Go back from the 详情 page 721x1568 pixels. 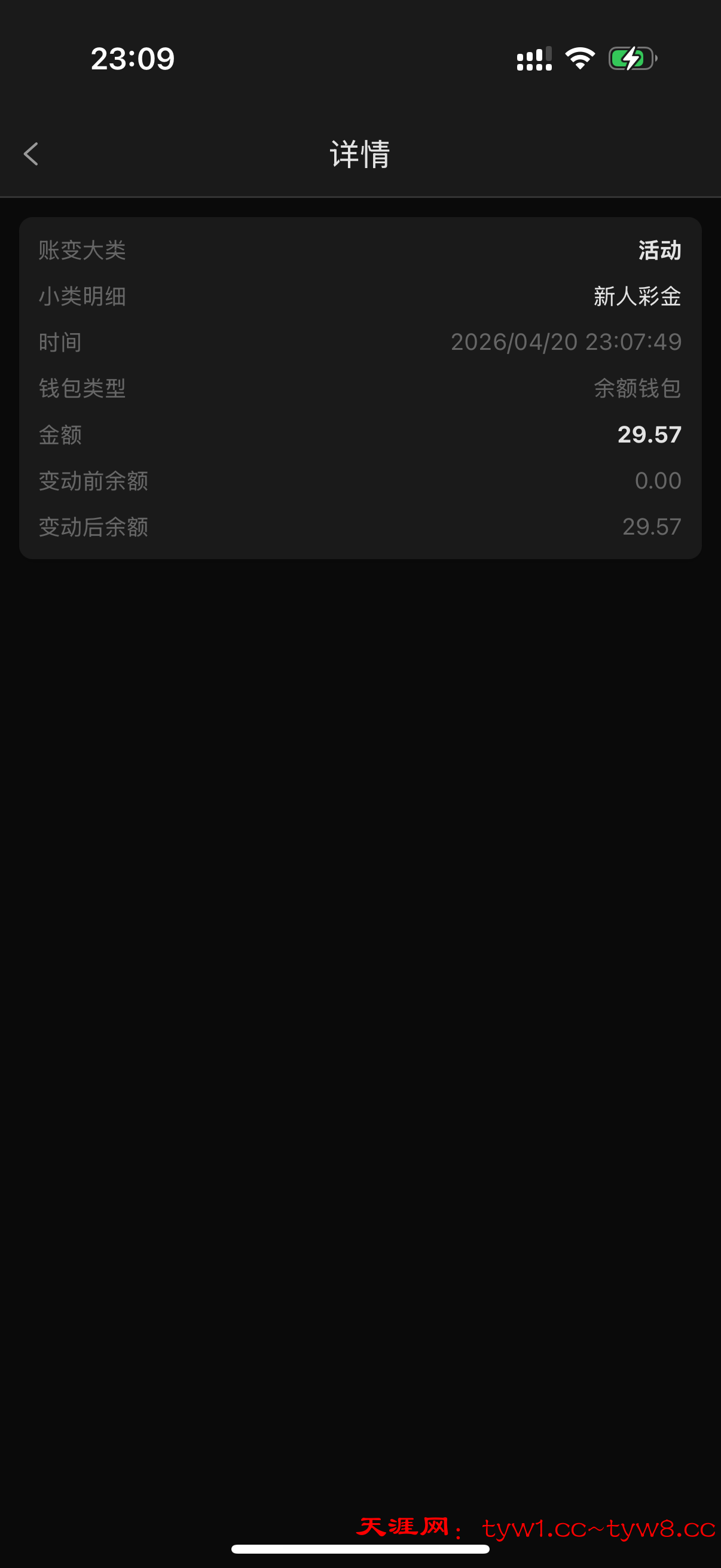[31, 154]
